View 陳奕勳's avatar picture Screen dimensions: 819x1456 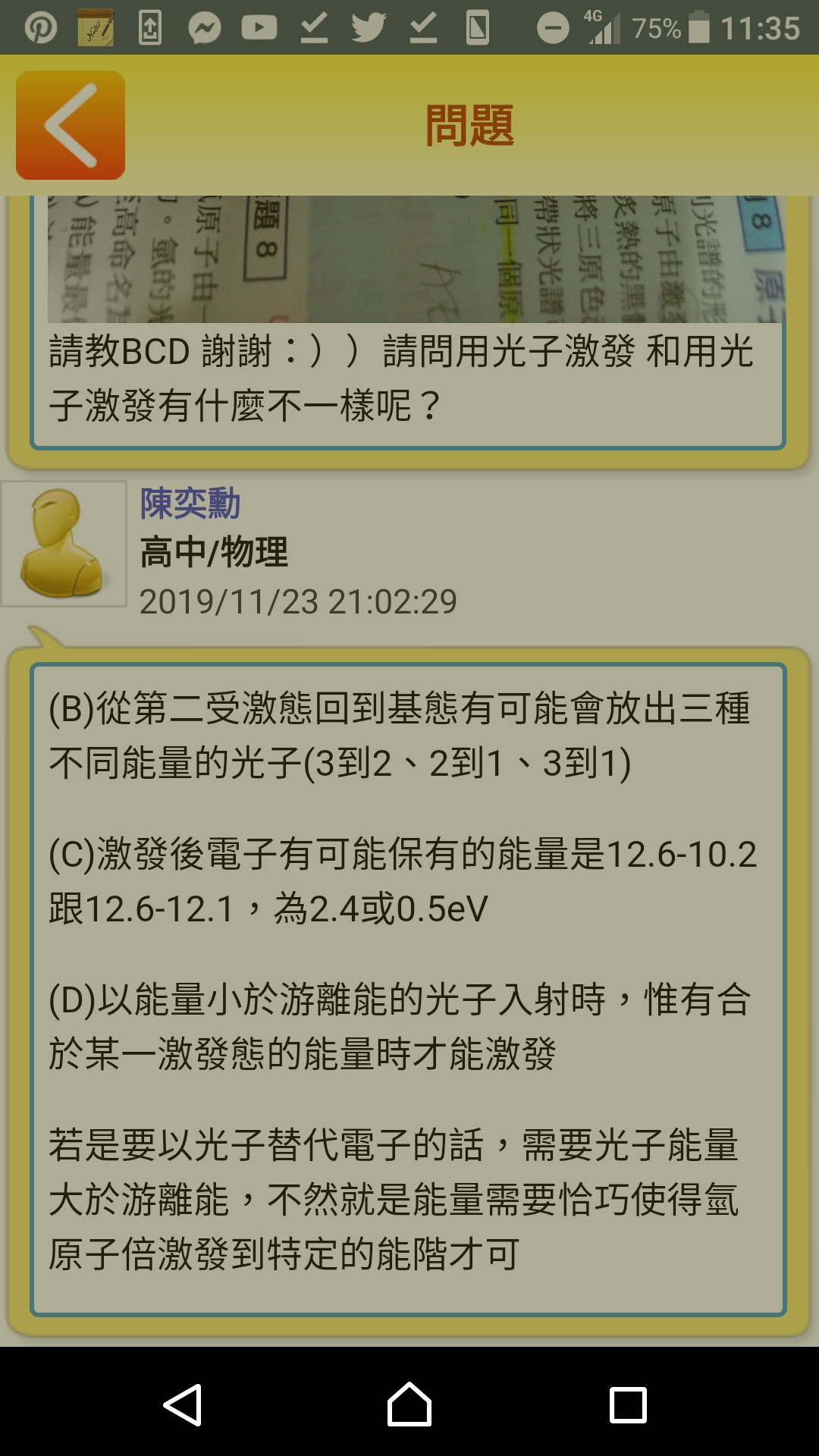(64, 544)
